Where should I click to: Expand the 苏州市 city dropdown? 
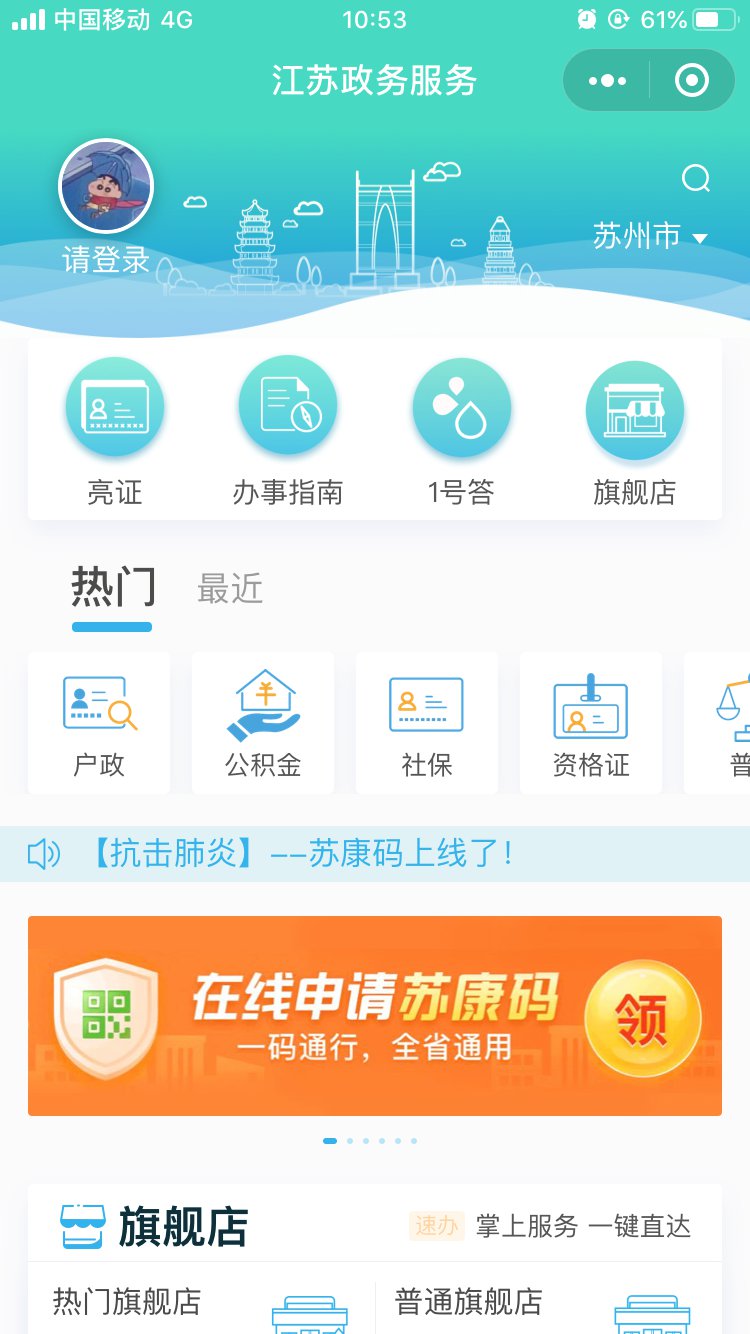(650, 237)
